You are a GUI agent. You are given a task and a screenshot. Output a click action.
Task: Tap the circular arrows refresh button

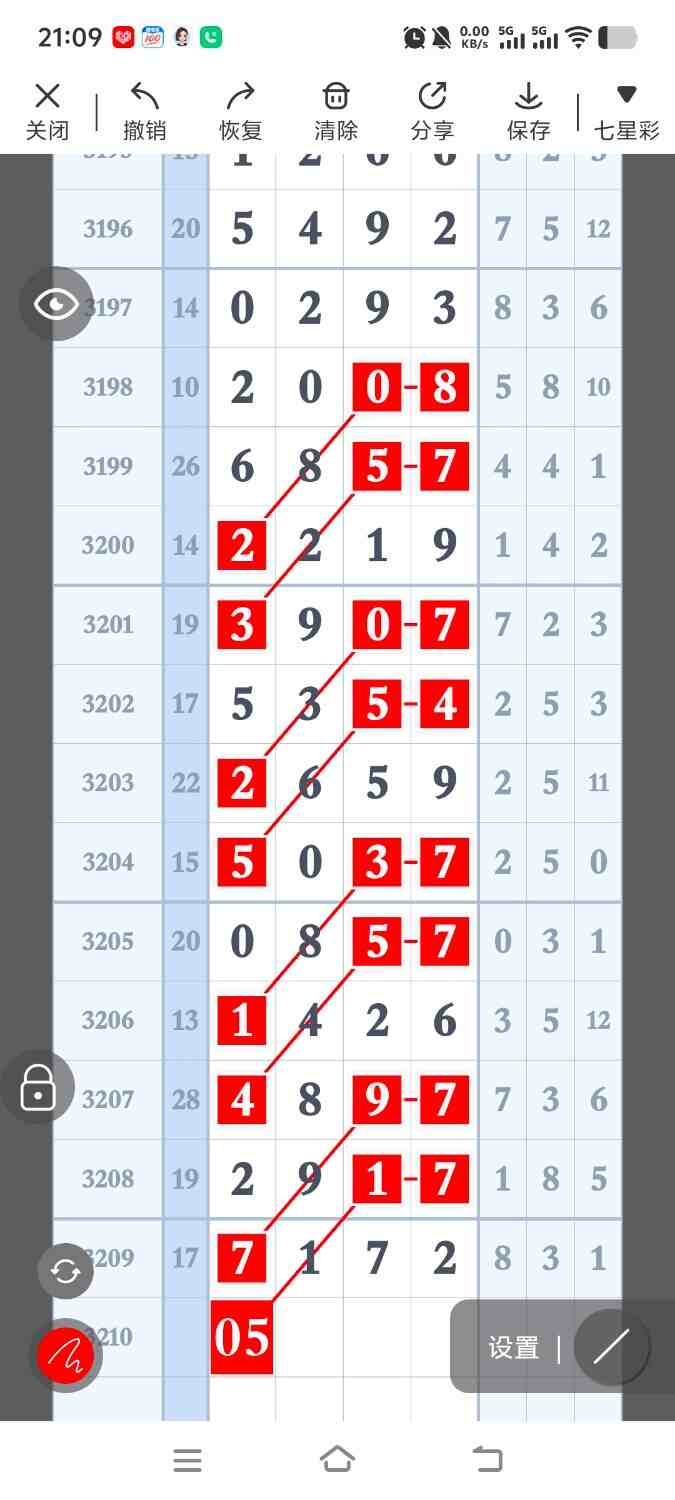pyautogui.click(x=65, y=1271)
